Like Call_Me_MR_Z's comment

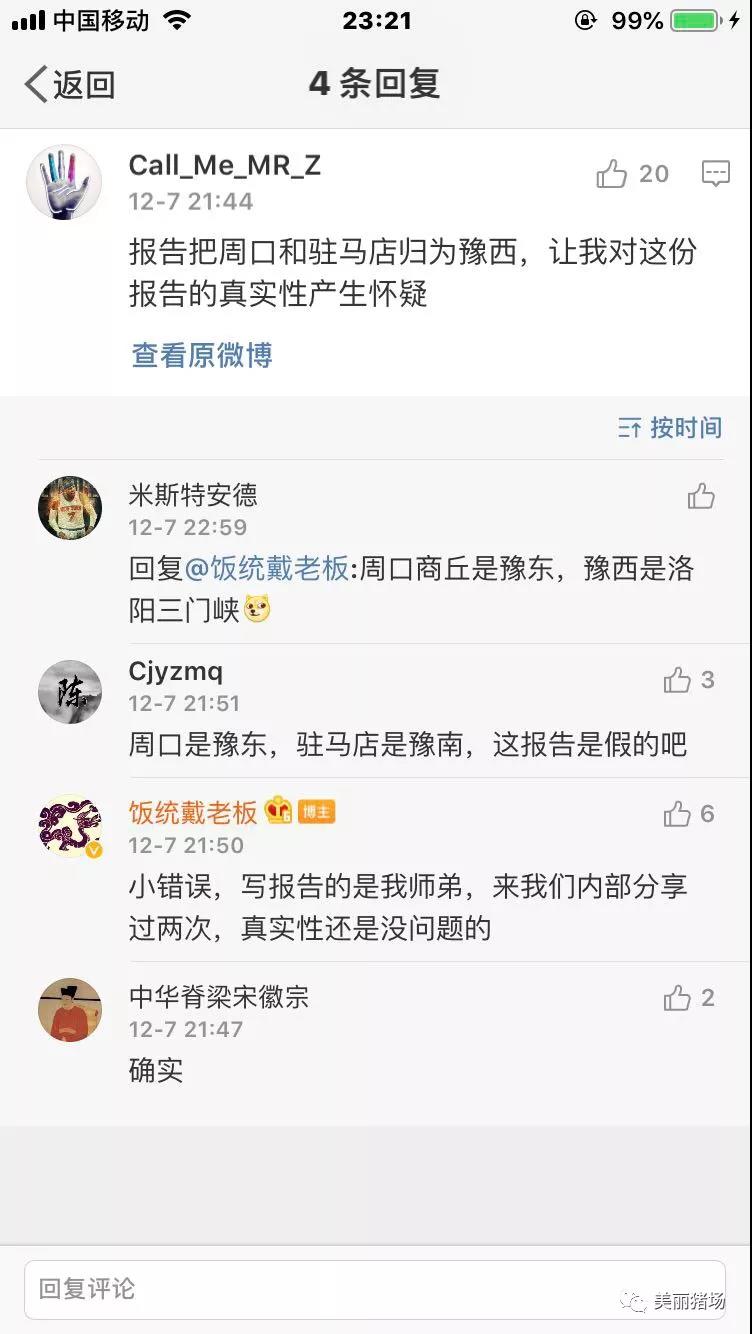612,174
